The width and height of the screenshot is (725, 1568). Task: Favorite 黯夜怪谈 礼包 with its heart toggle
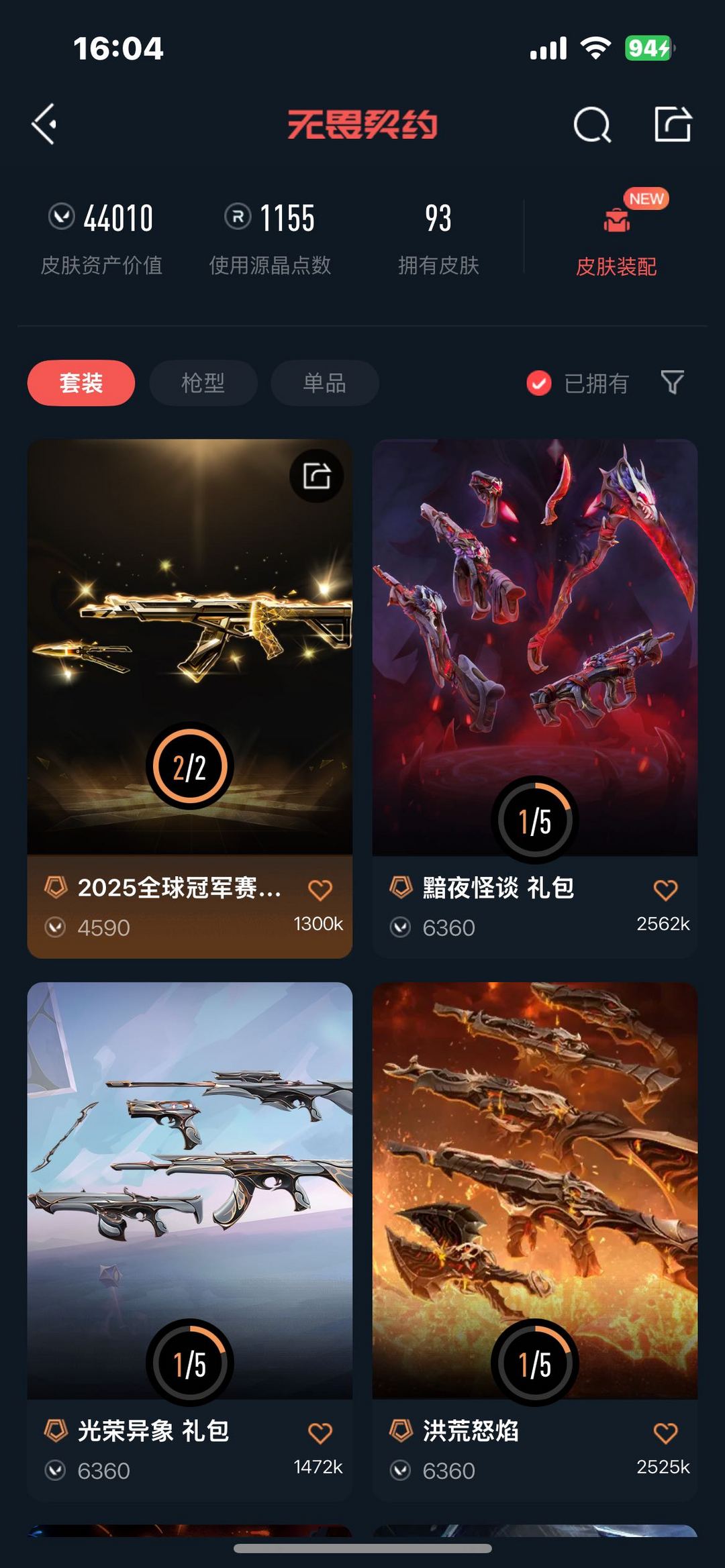point(665,890)
